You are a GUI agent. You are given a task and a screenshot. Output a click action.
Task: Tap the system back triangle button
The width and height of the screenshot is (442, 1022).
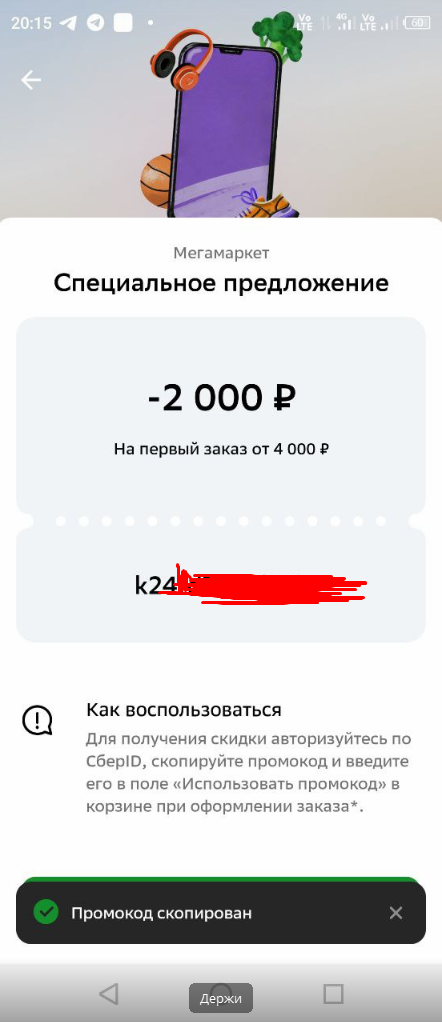coord(108,993)
